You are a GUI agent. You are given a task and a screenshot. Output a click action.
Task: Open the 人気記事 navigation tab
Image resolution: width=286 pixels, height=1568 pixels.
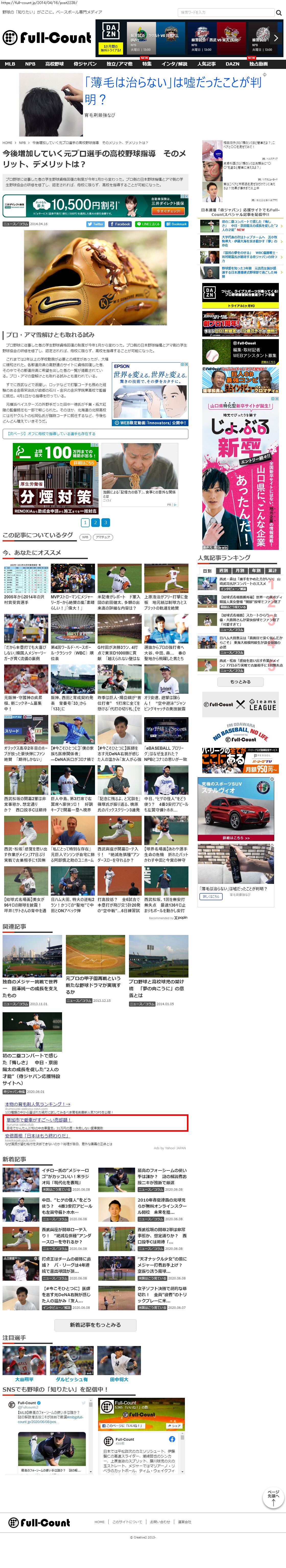[206, 64]
